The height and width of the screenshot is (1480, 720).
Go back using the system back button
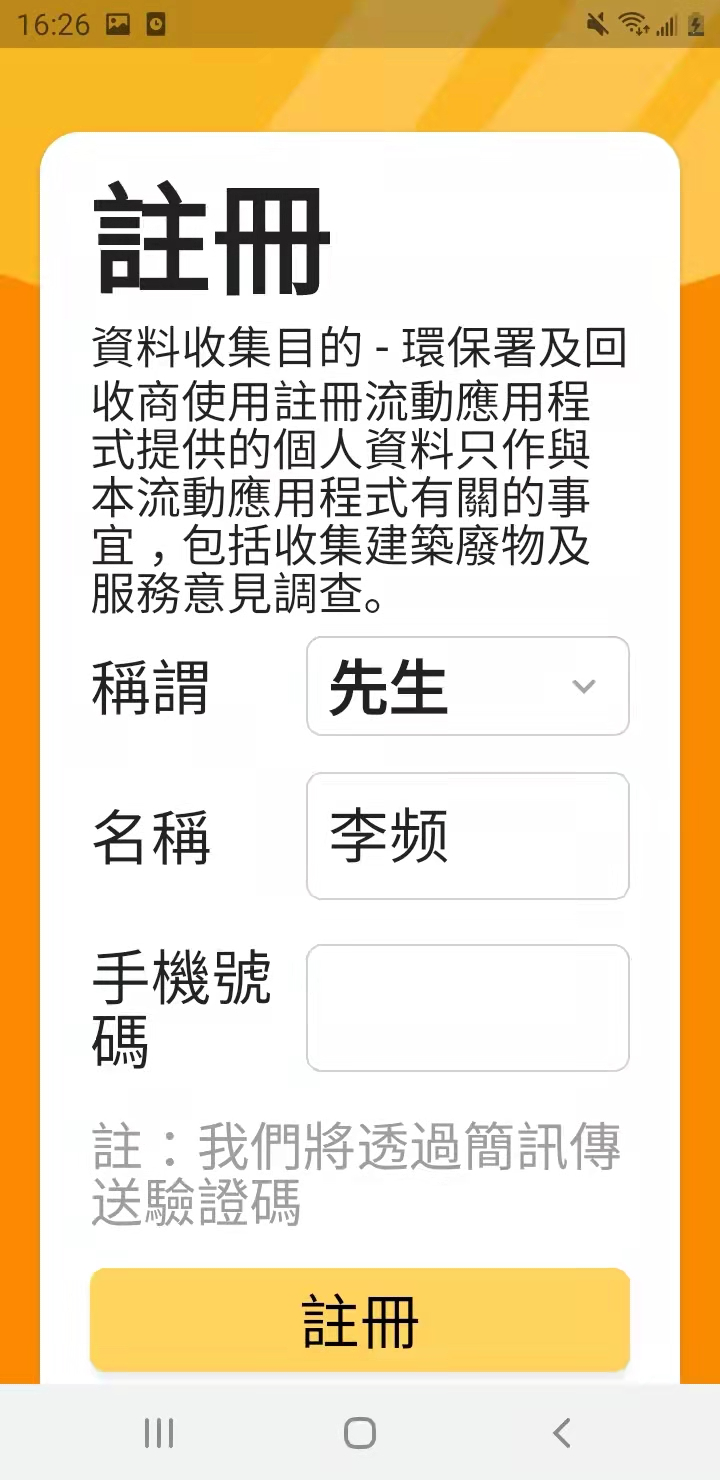562,1433
